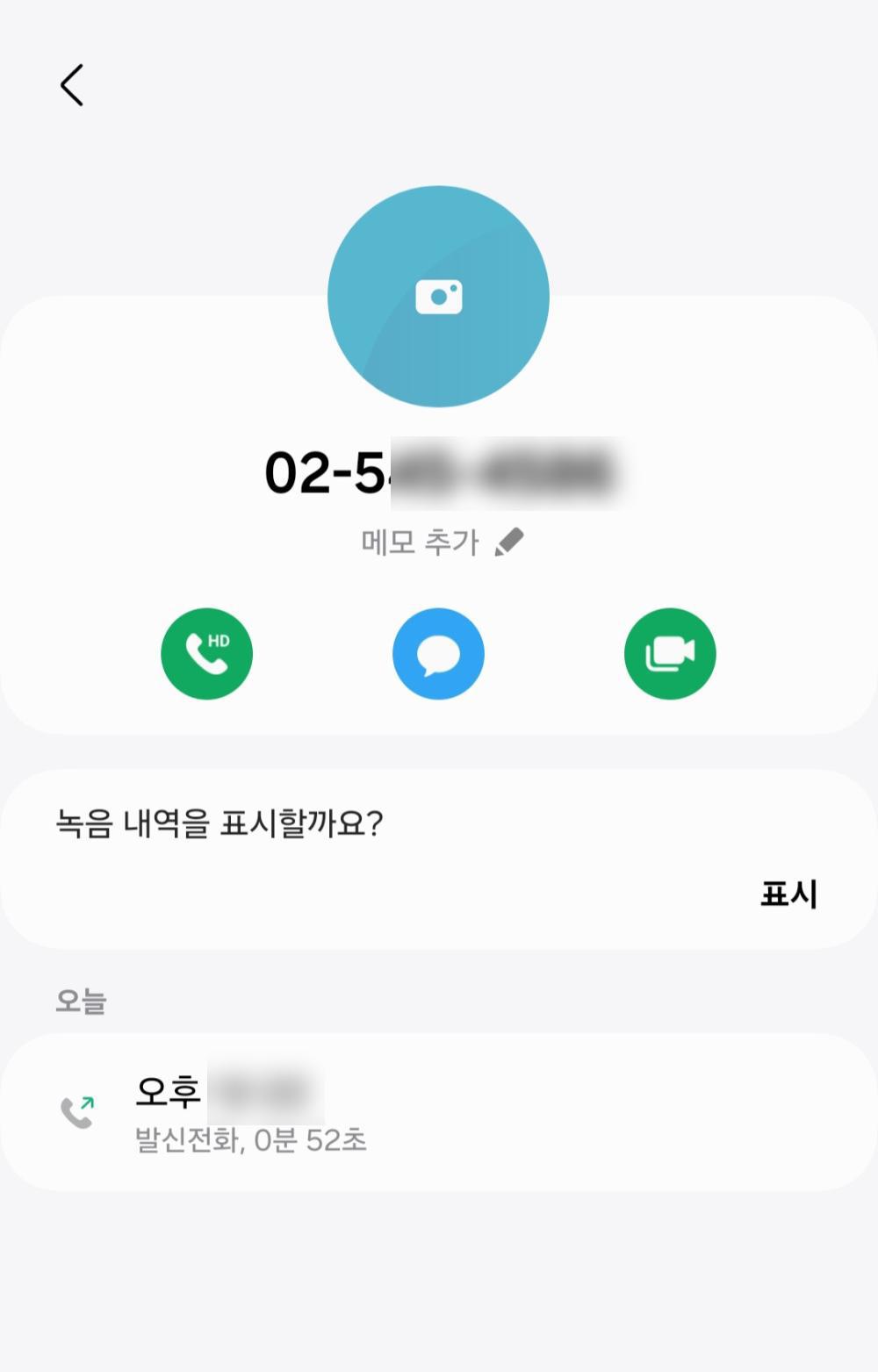Start an HD voice call

207,654
